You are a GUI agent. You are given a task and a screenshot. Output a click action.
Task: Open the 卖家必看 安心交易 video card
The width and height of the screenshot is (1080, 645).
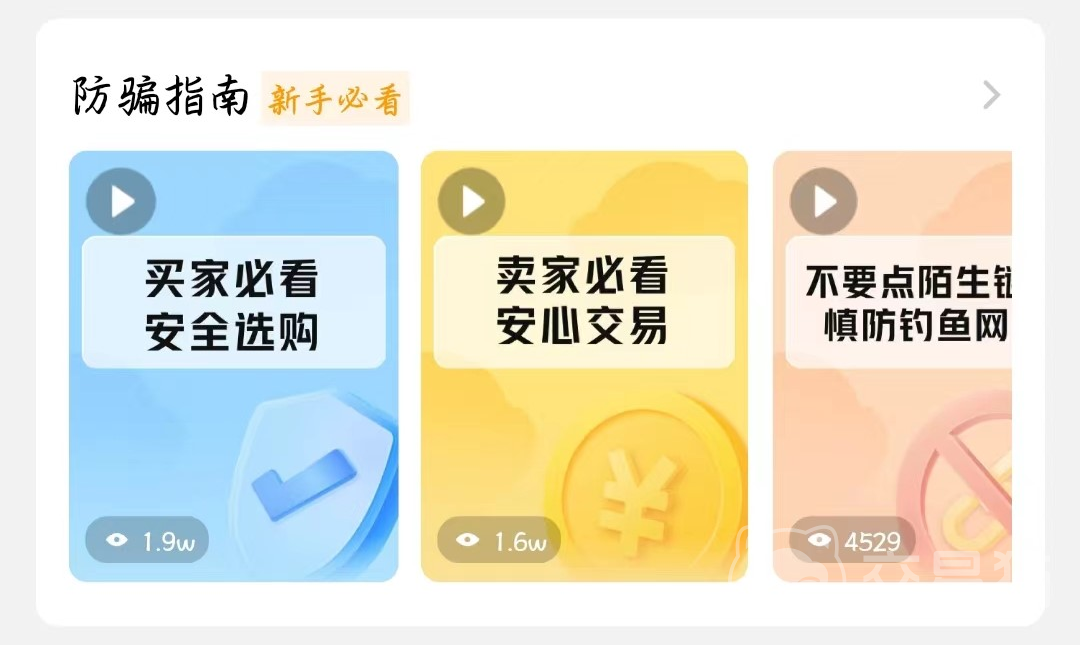tap(583, 366)
